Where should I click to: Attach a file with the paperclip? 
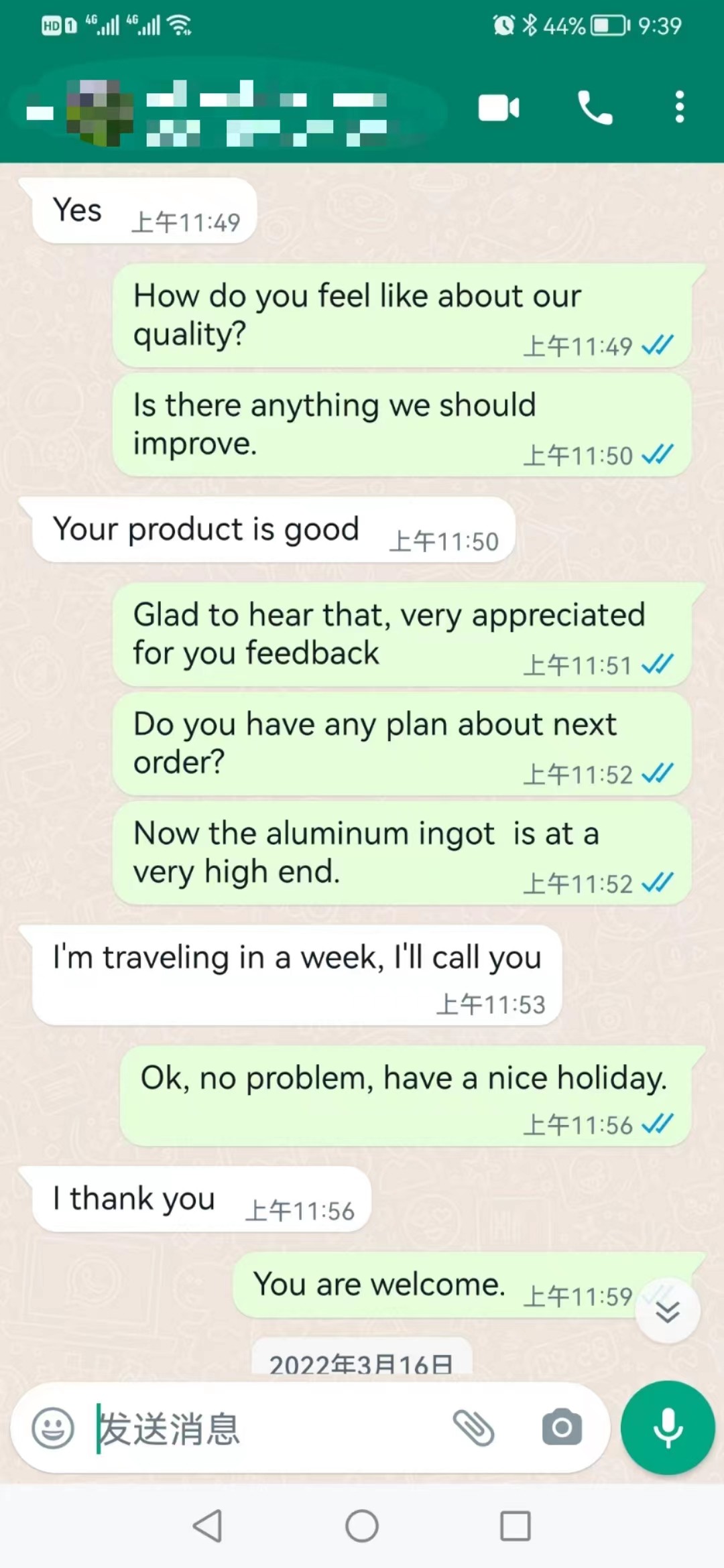(474, 1428)
